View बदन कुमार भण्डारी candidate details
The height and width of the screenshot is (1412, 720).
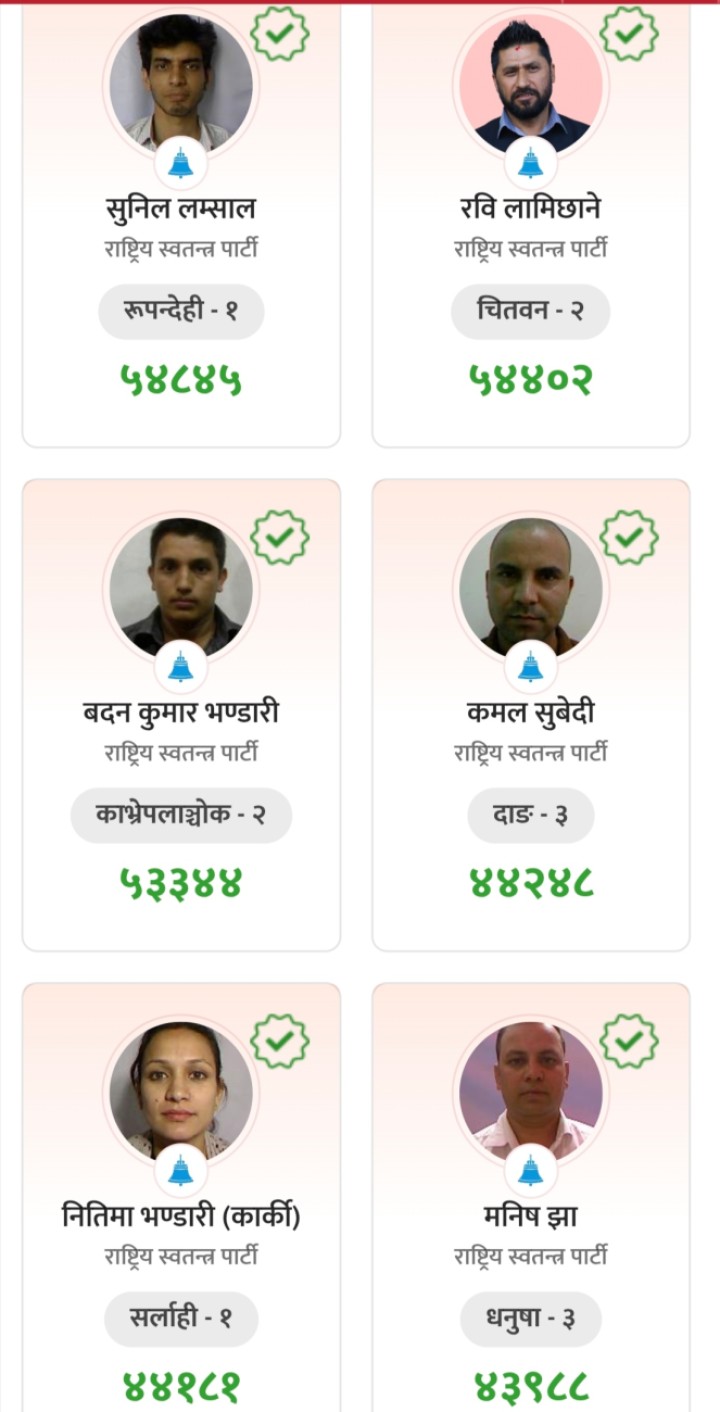point(181,713)
